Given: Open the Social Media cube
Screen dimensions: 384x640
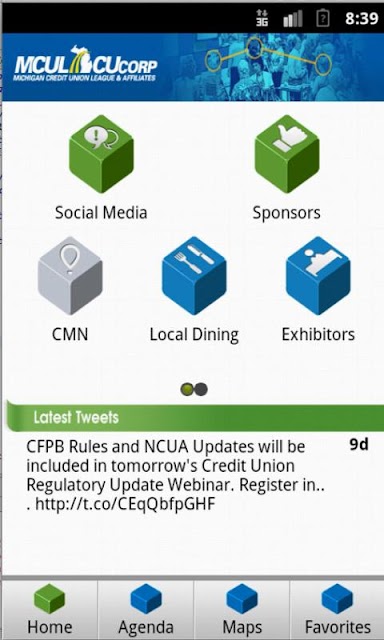Looking at the screenshot, I should pos(101,154).
